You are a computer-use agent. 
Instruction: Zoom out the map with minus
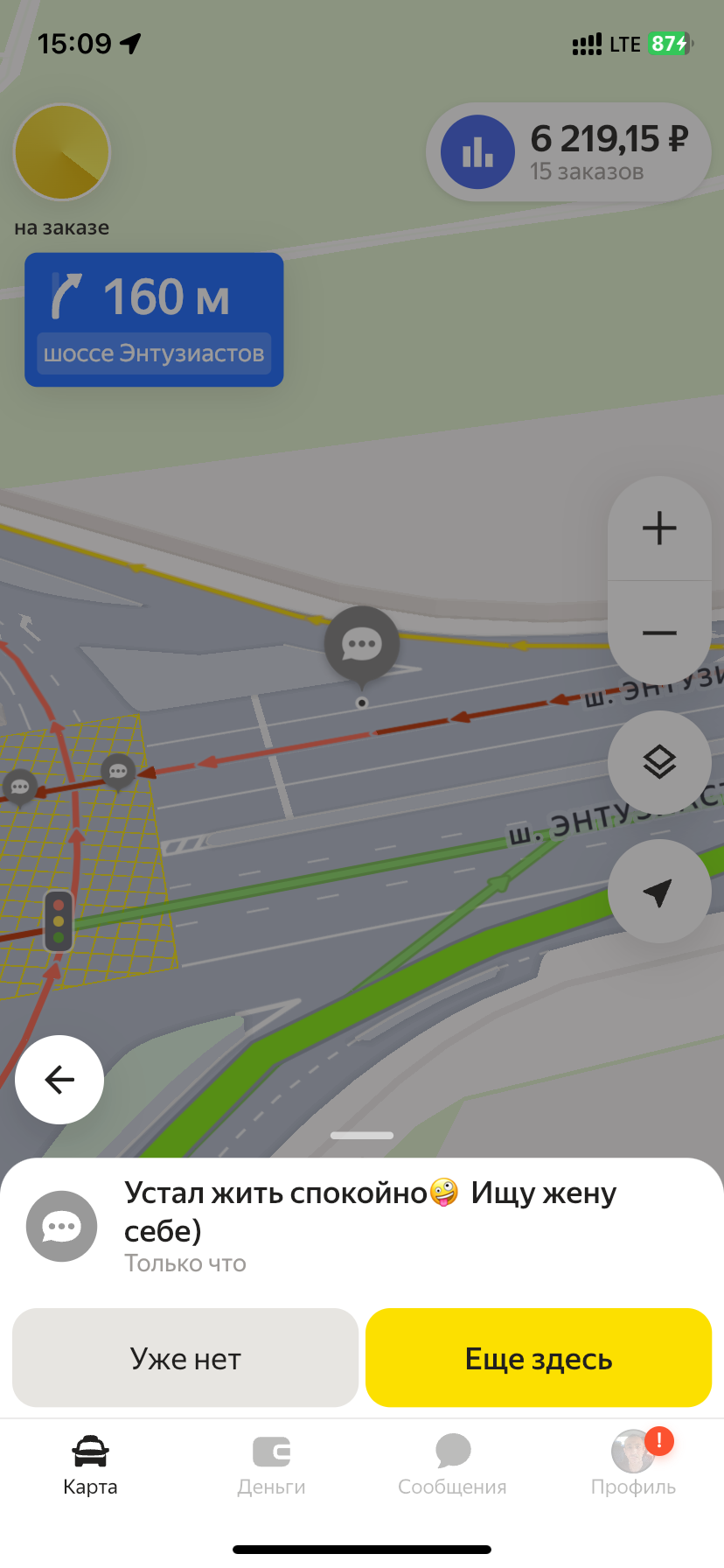coord(659,633)
